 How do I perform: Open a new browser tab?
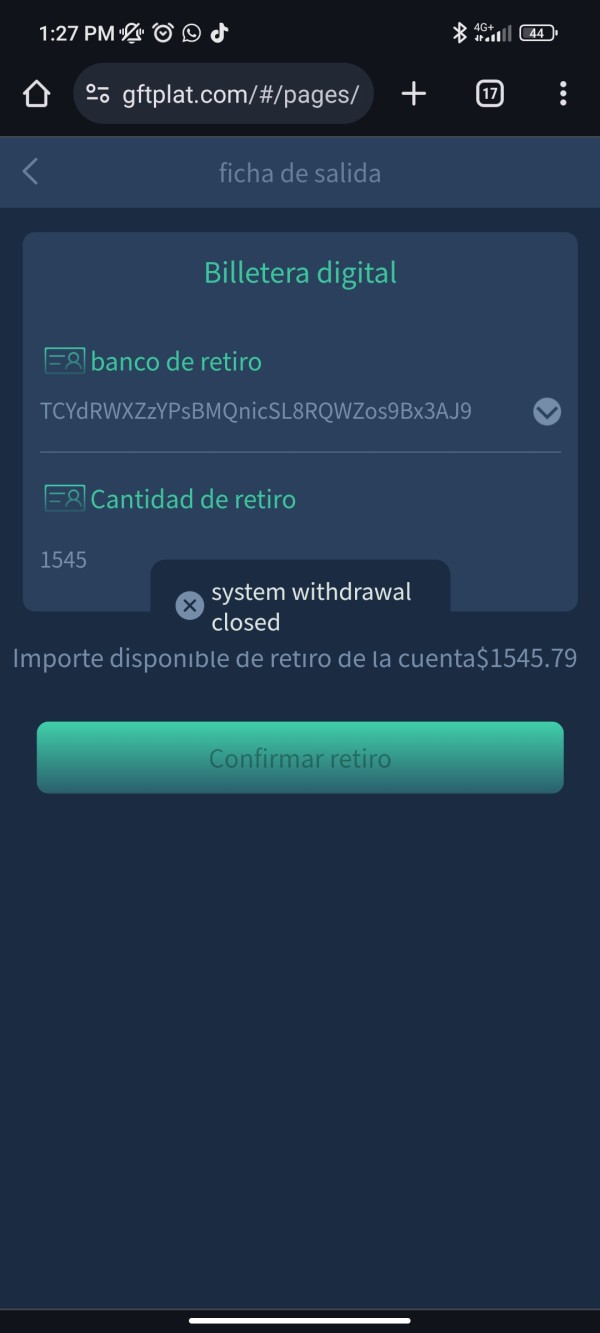tap(413, 94)
